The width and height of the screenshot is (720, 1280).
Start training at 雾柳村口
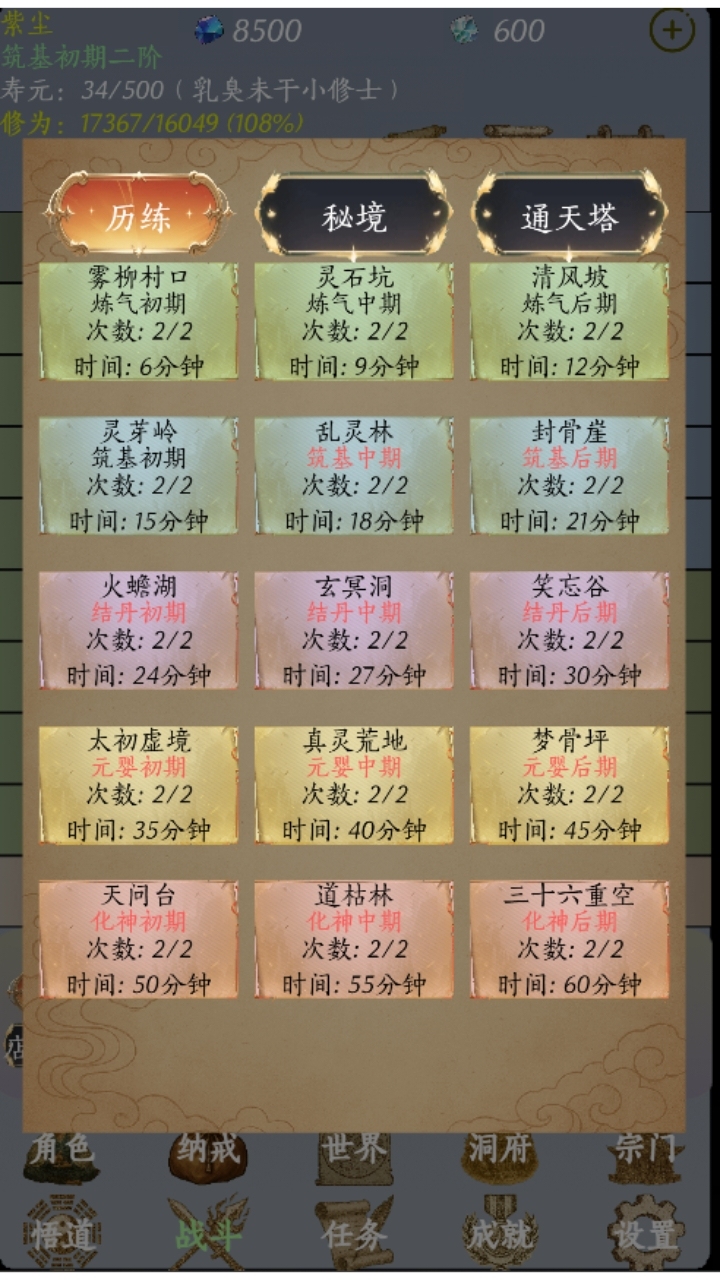click(x=139, y=321)
